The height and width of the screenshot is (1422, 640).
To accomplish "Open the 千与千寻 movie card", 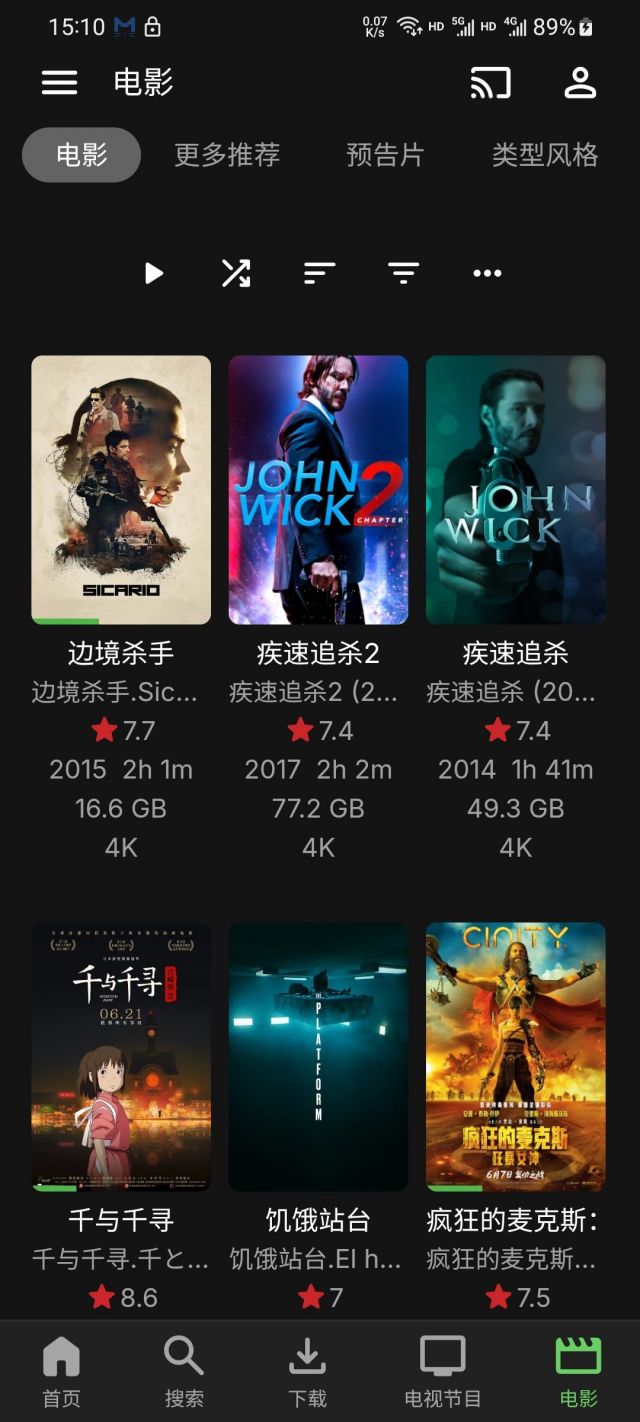I will pos(121,1056).
